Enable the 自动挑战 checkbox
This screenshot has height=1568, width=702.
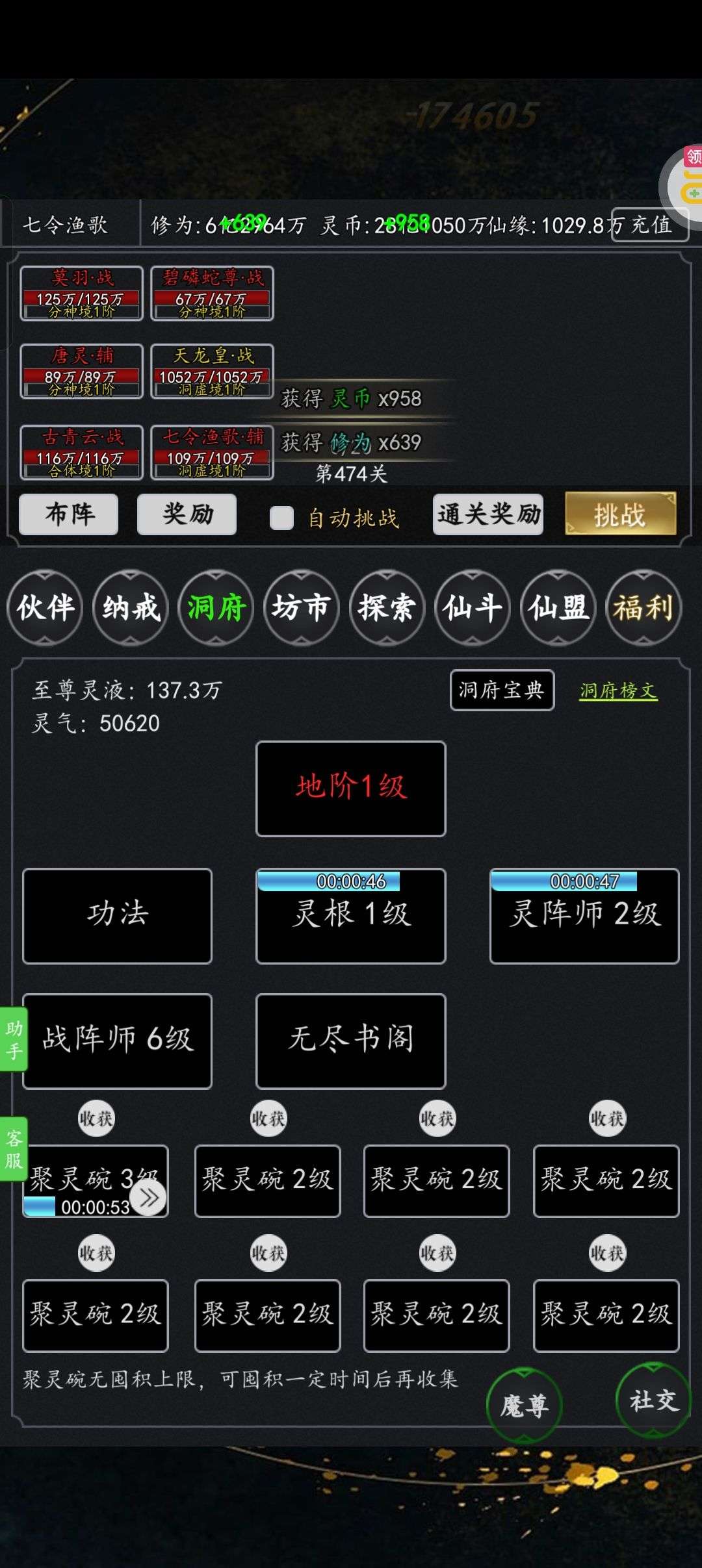click(x=281, y=518)
